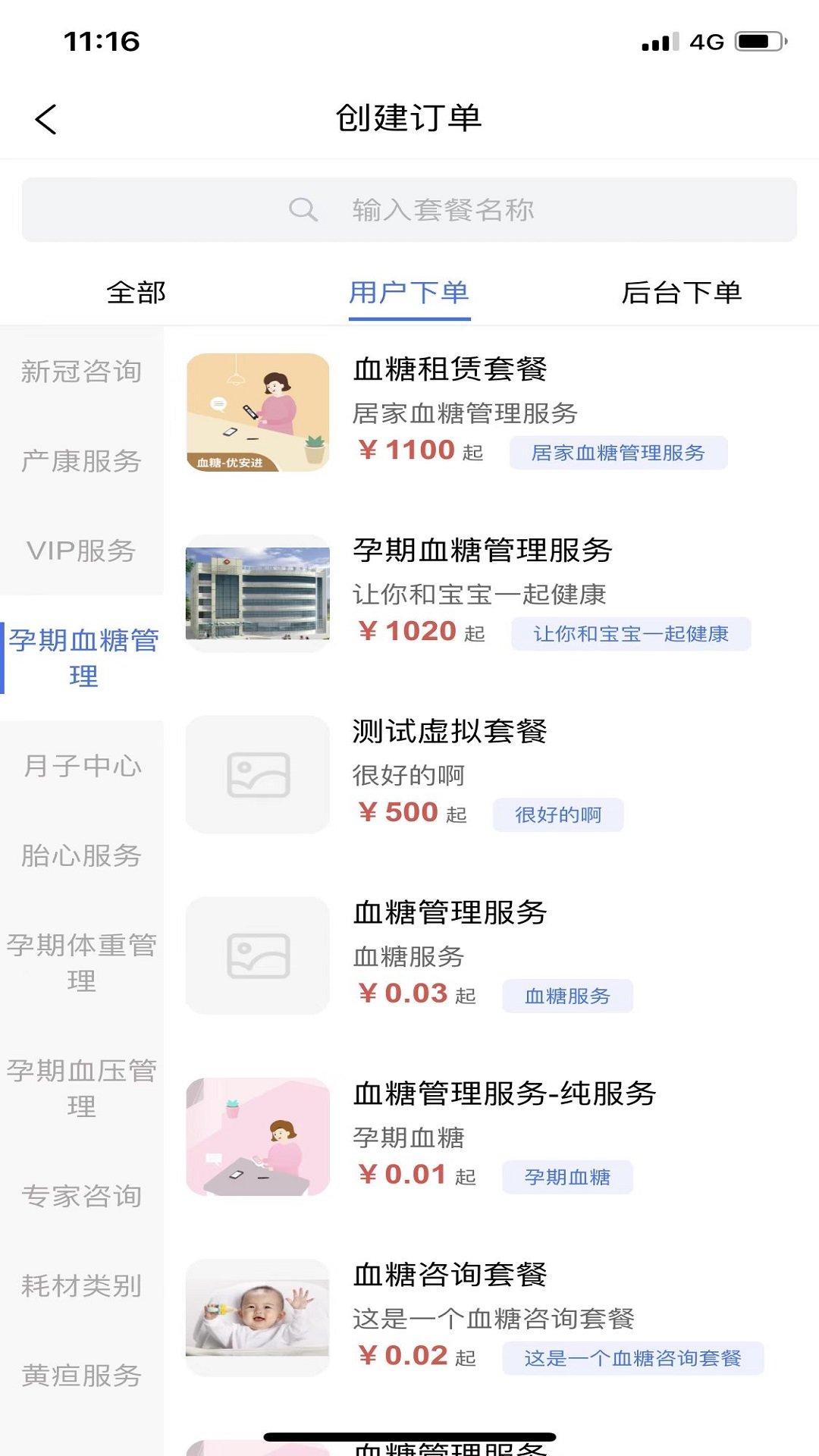Image resolution: width=819 pixels, height=1456 pixels.
Task: Open the 胎心服务 category
Action: click(x=82, y=855)
